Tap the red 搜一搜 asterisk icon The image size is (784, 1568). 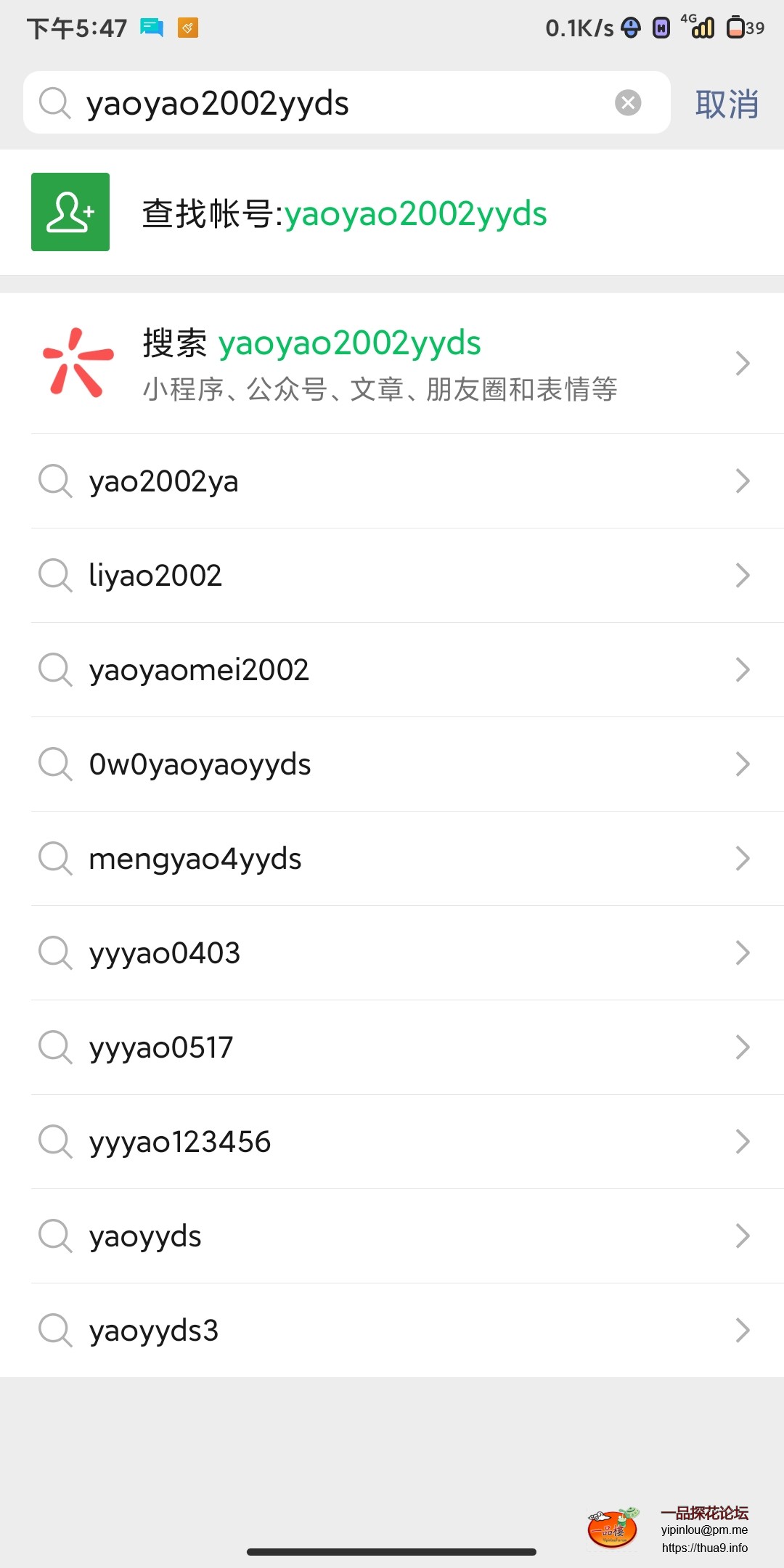tap(76, 363)
